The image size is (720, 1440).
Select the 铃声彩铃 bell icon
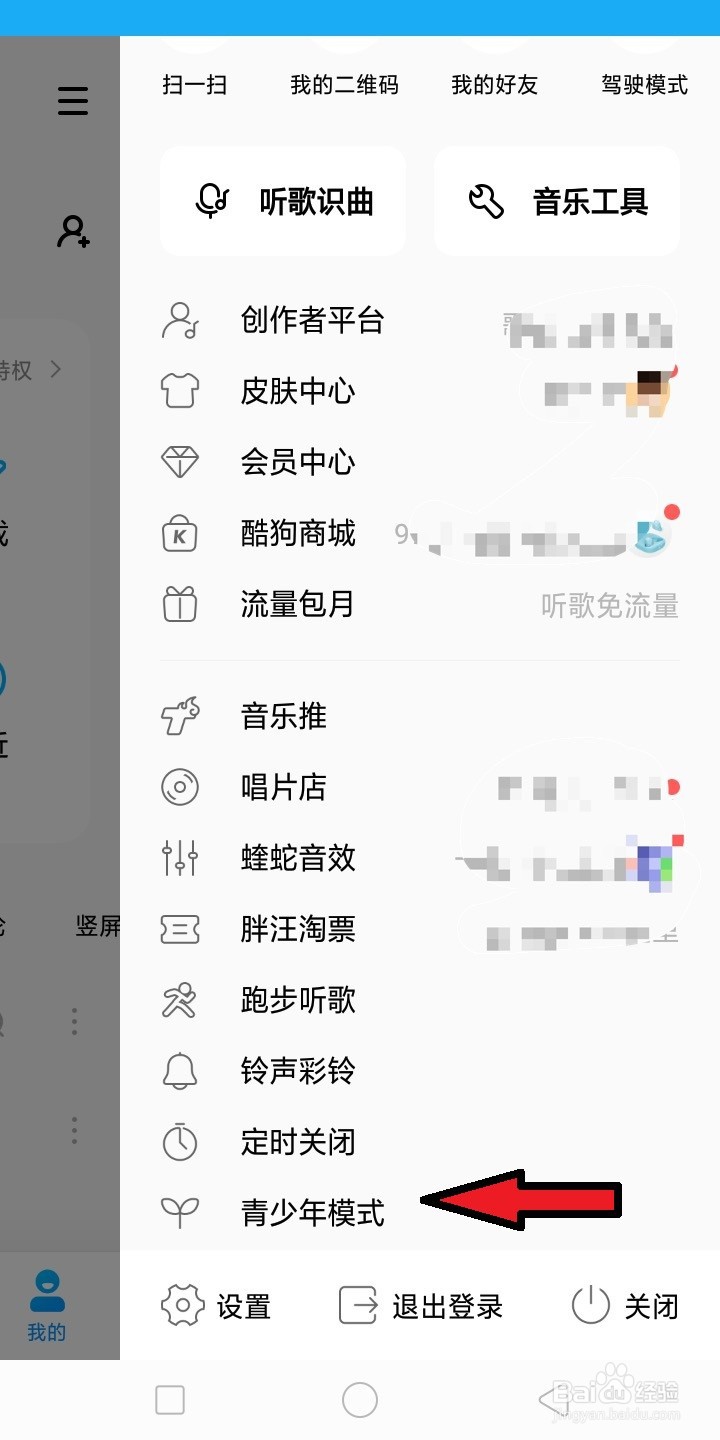pyautogui.click(x=179, y=1070)
